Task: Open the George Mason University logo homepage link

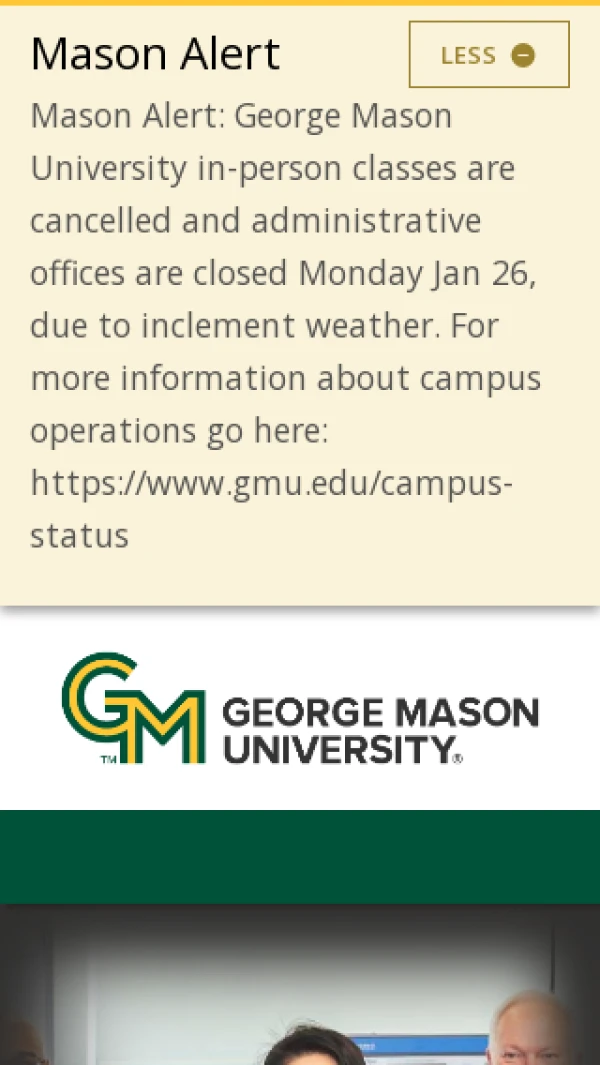Action: click(300, 709)
